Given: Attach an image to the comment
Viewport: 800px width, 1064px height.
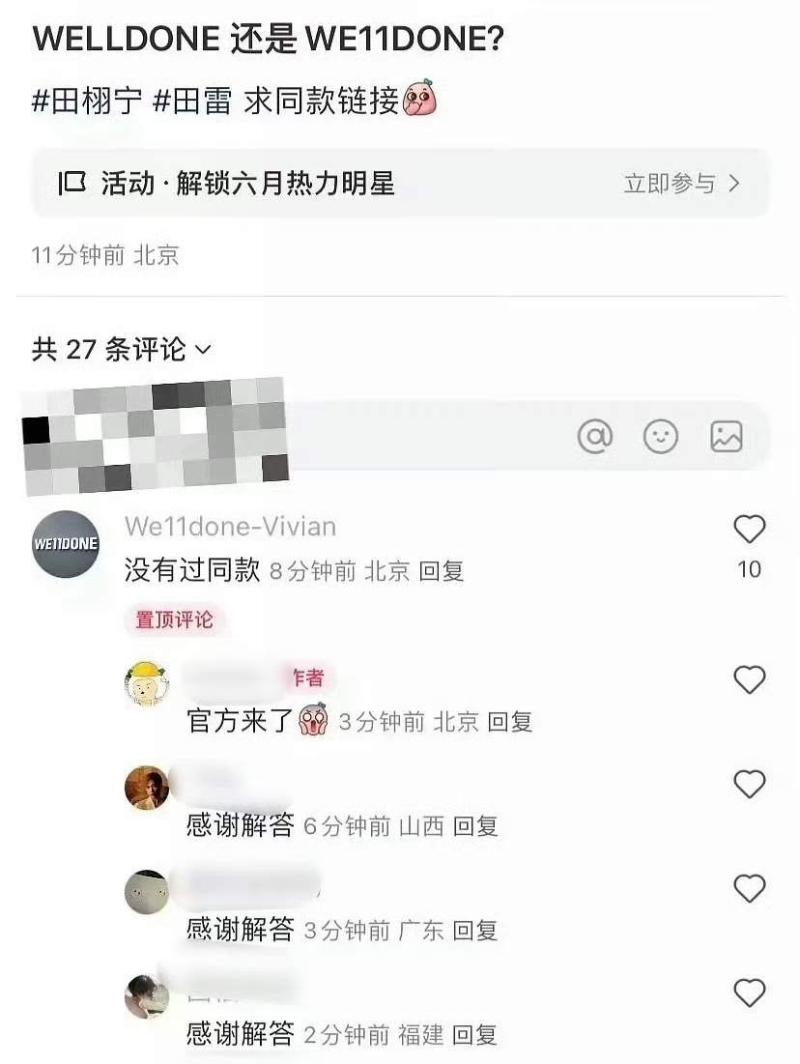Looking at the screenshot, I should (x=726, y=436).
